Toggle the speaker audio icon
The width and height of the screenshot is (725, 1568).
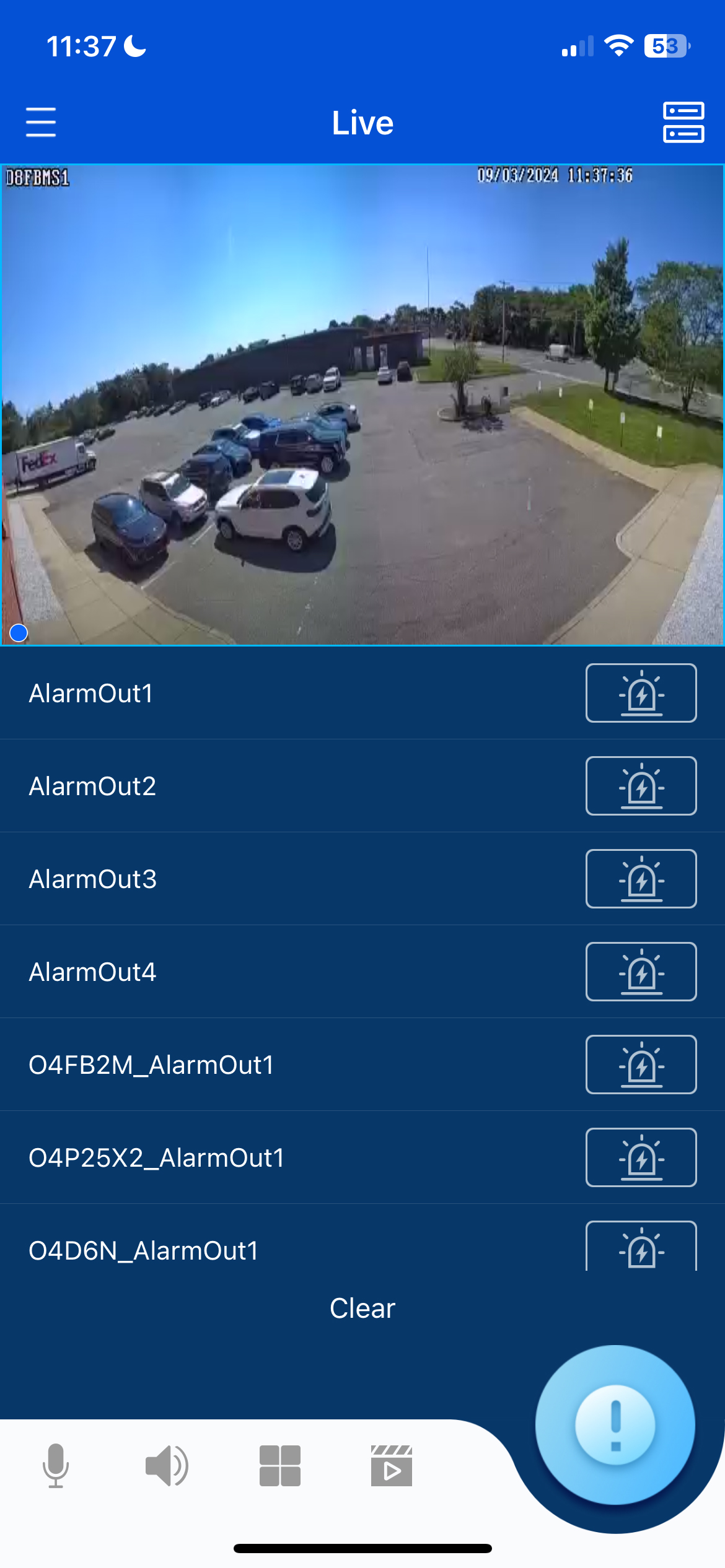[x=167, y=1465]
